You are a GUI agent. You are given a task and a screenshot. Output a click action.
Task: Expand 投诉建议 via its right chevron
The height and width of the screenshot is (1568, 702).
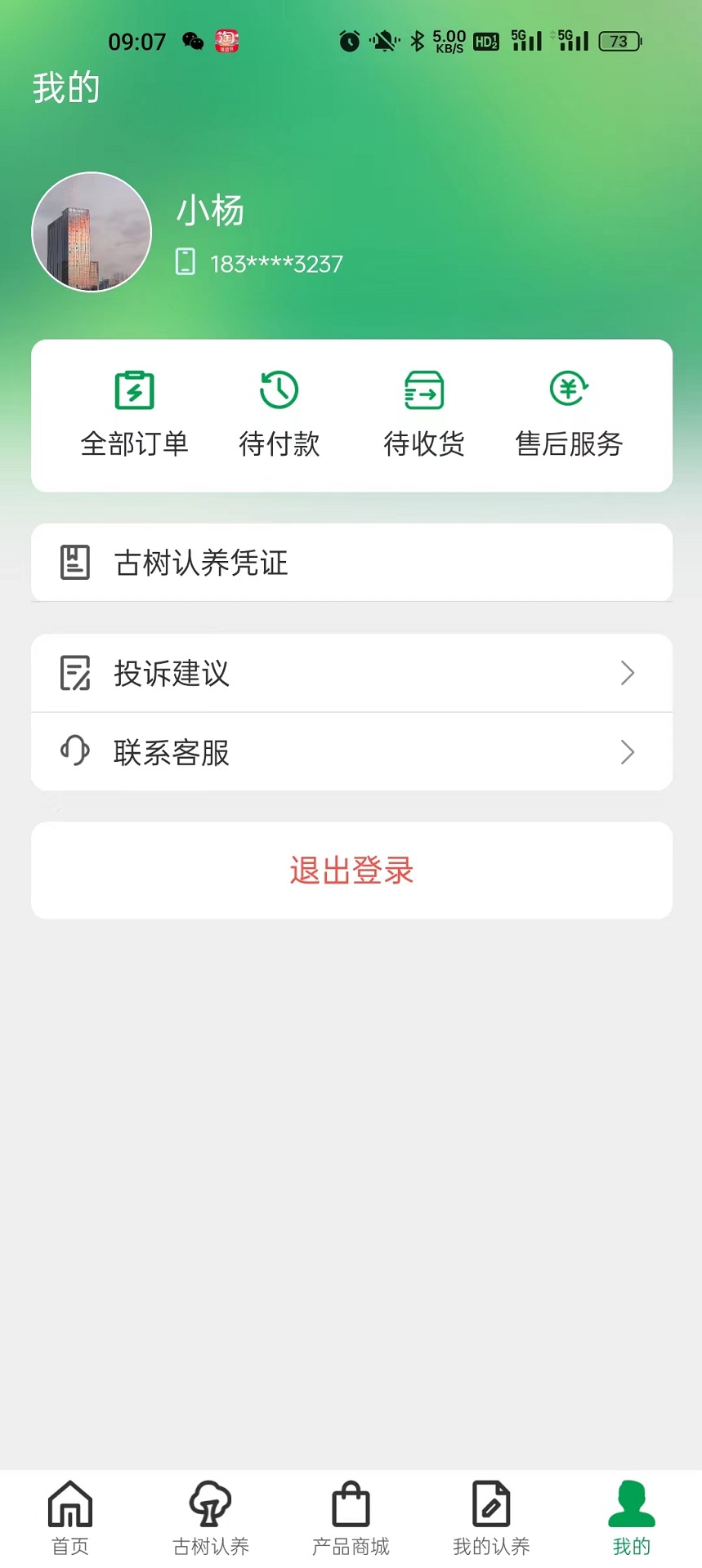[627, 672]
